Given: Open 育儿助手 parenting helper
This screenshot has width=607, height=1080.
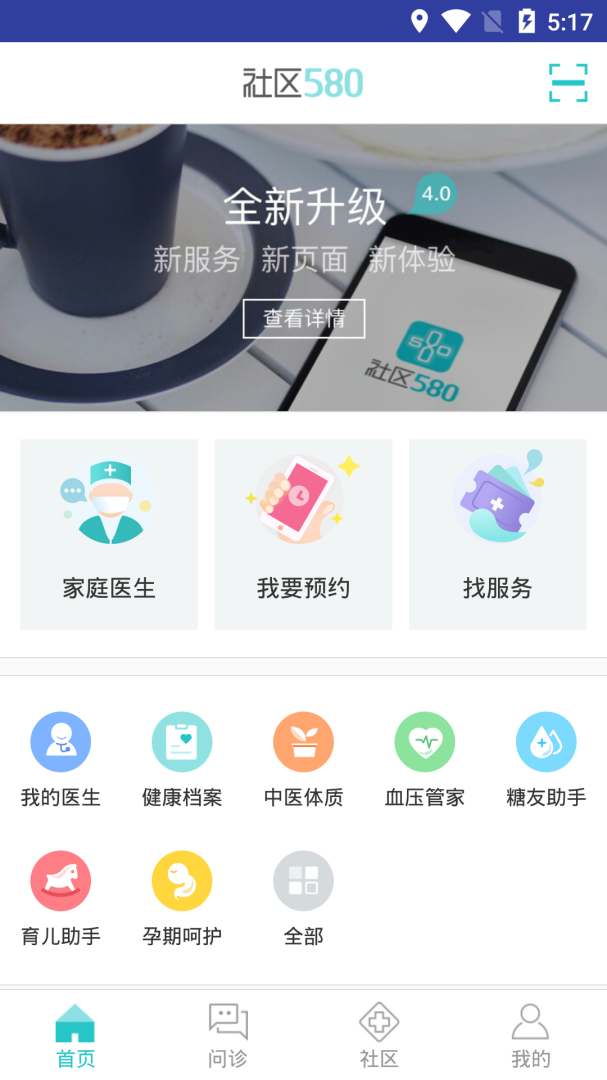Looking at the screenshot, I should (x=61, y=898).
